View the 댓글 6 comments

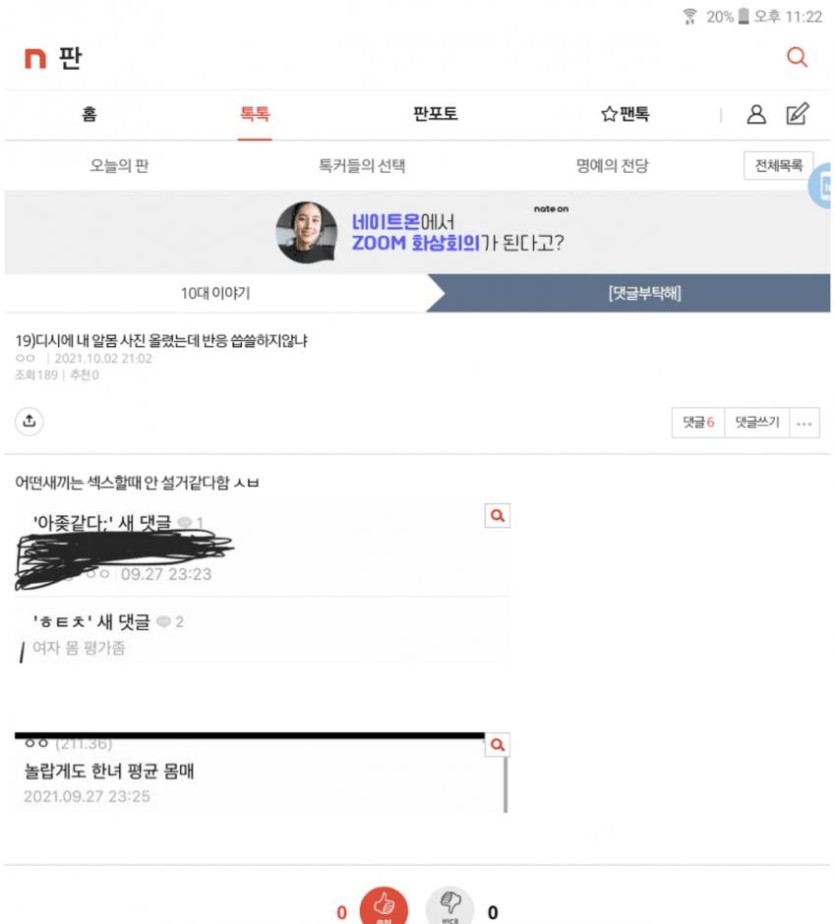[x=698, y=423]
